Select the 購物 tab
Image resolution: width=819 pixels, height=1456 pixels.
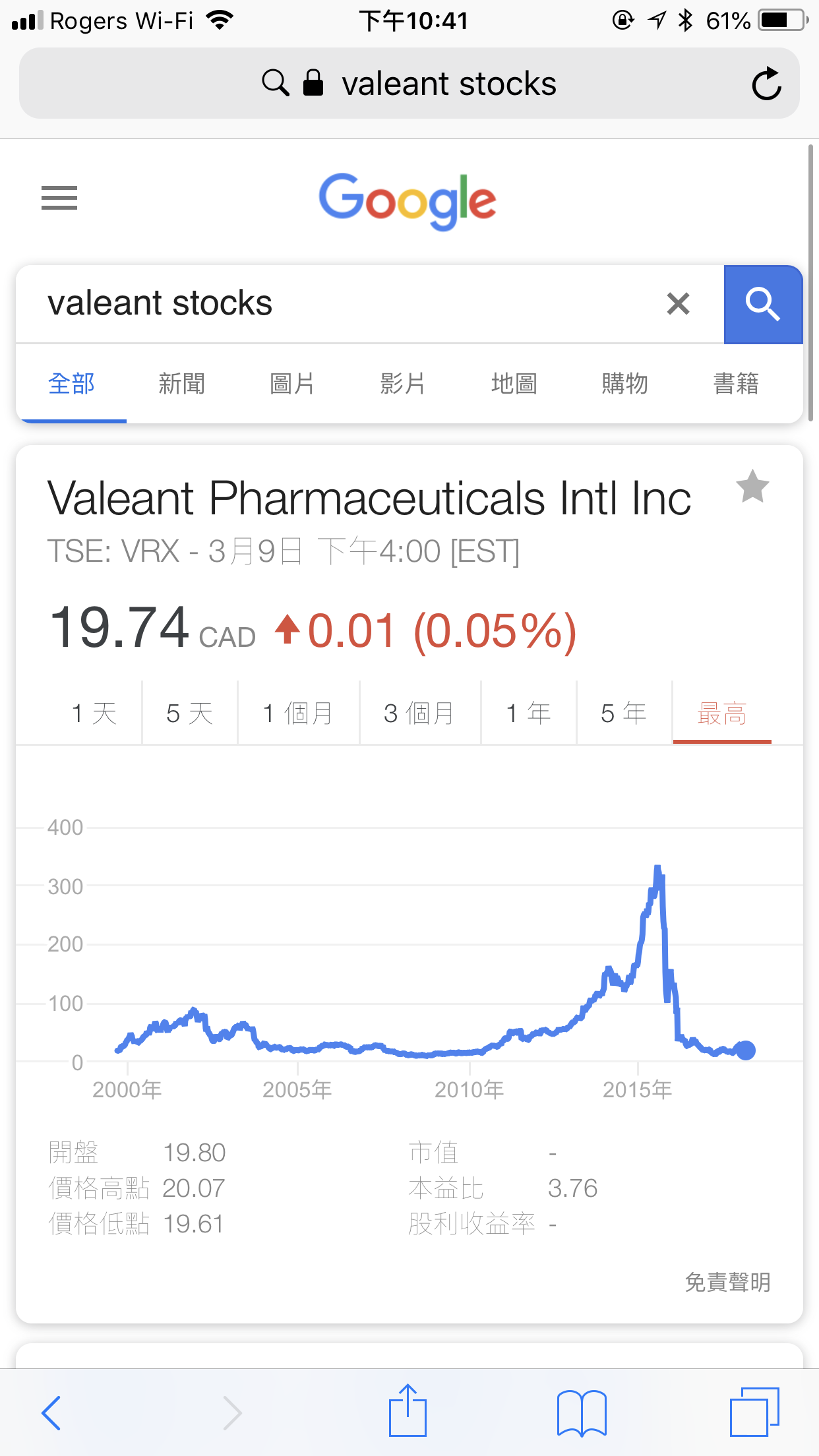[x=624, y=384]
